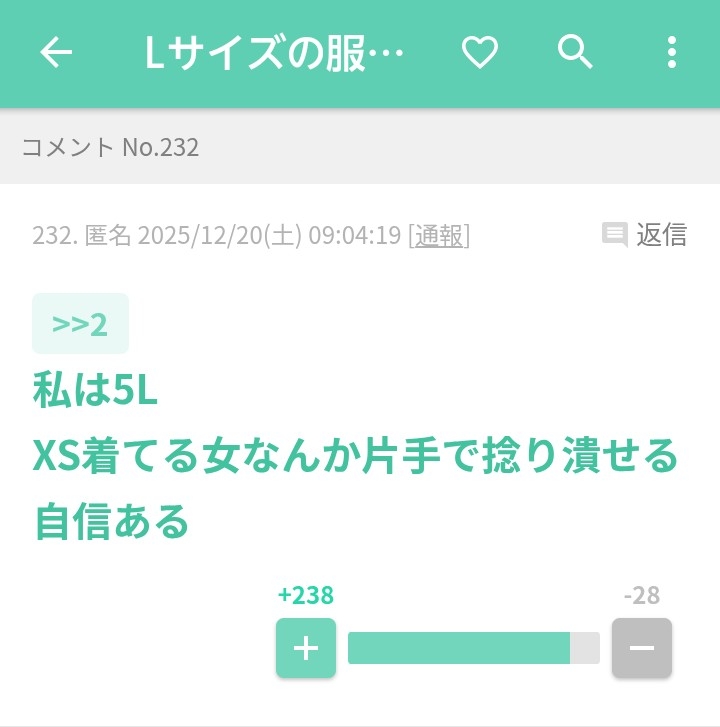Tap the コメント No.232 header

point(110,147)
